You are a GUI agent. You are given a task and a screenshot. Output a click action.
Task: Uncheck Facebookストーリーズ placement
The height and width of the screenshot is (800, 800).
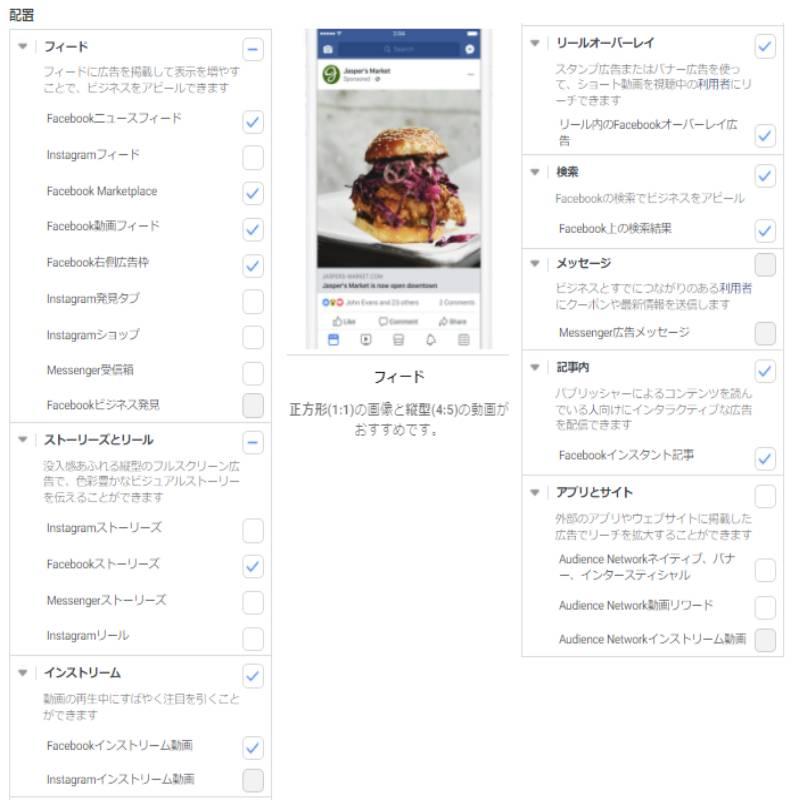(x=253, y=566)
